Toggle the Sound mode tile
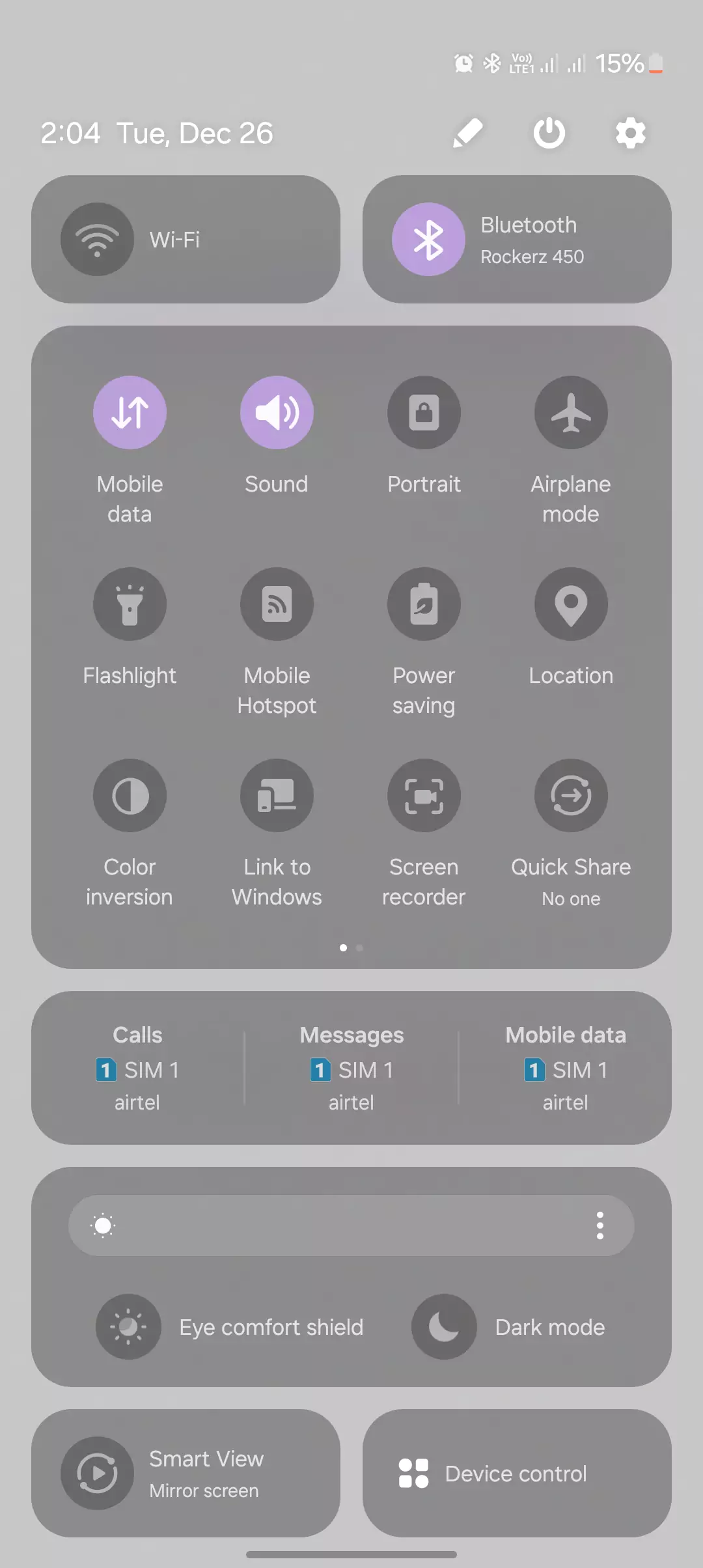 pyautogui.click(x=277, y=413)
